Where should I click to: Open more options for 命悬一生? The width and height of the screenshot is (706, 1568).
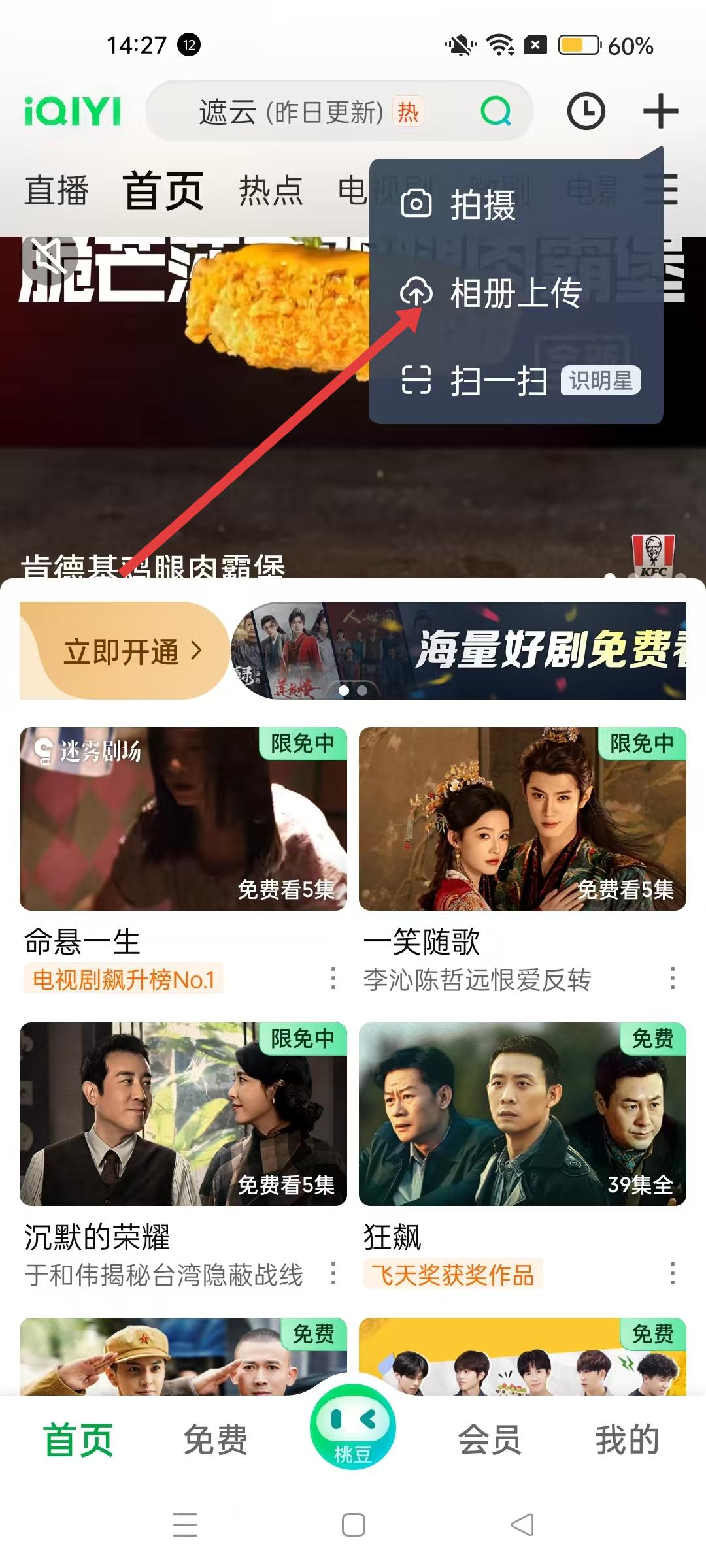click(x=333, y=978)
